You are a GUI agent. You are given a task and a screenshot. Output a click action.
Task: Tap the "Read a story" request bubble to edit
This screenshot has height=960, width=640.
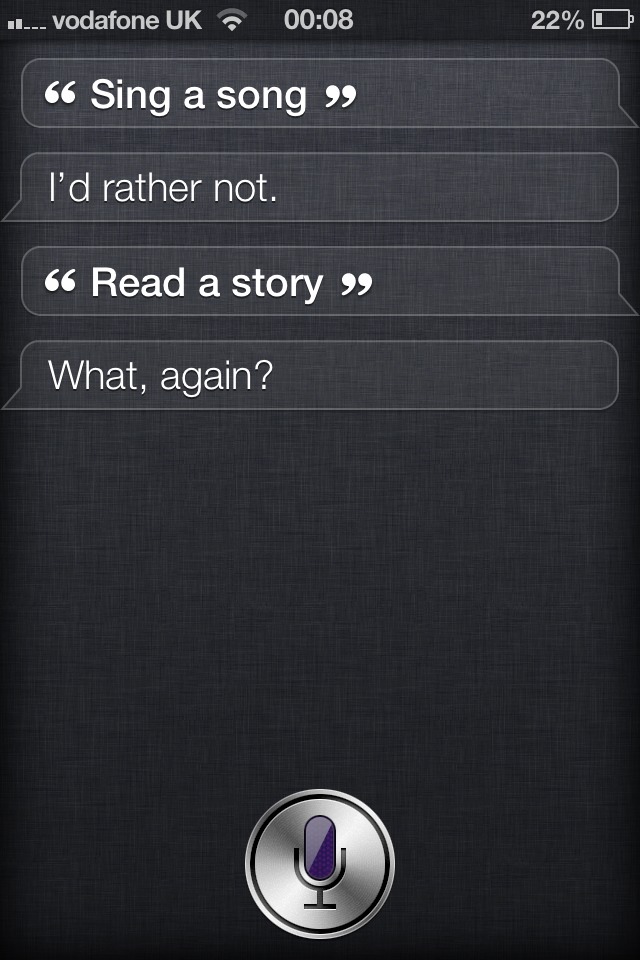[320, 282]
